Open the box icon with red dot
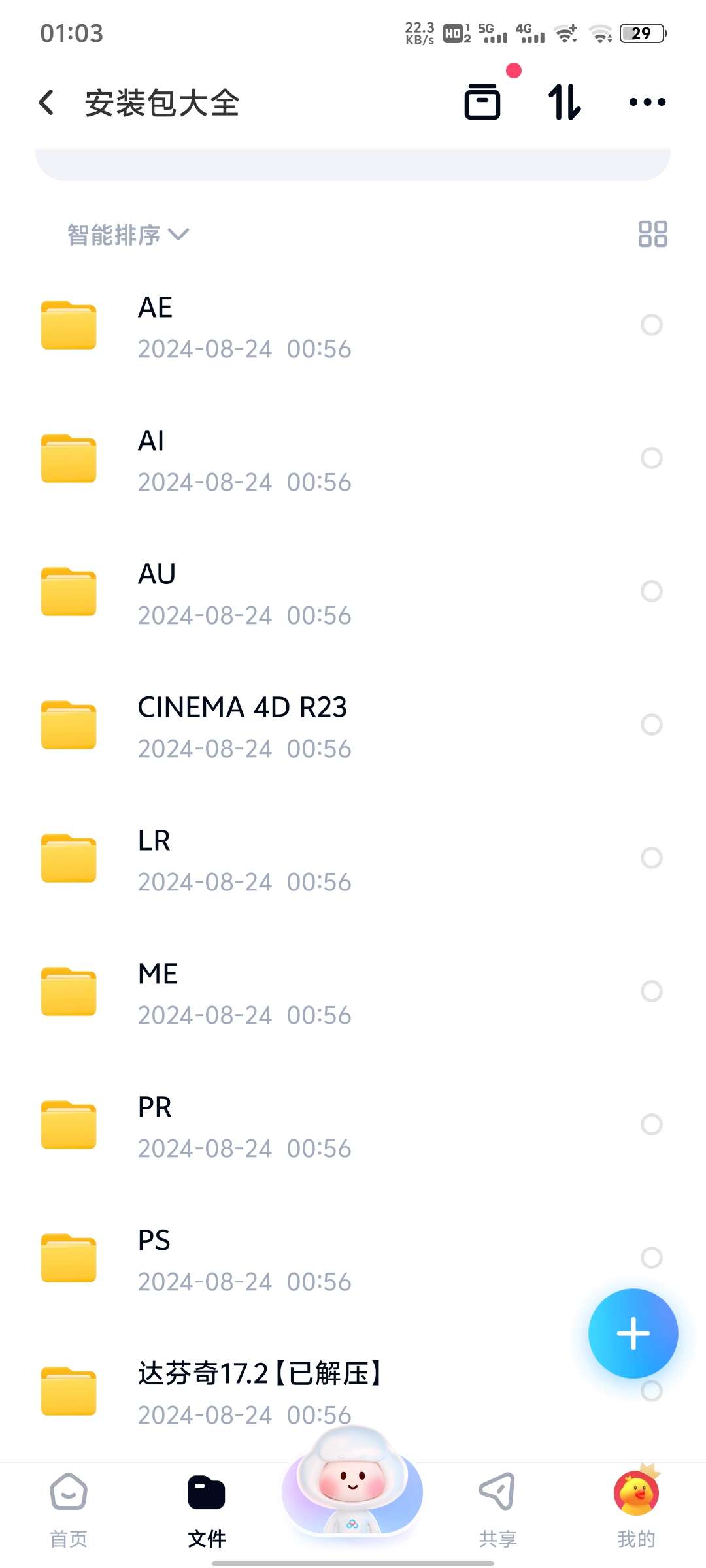The height and width of the screenshot is (1568, 706). 483,103
